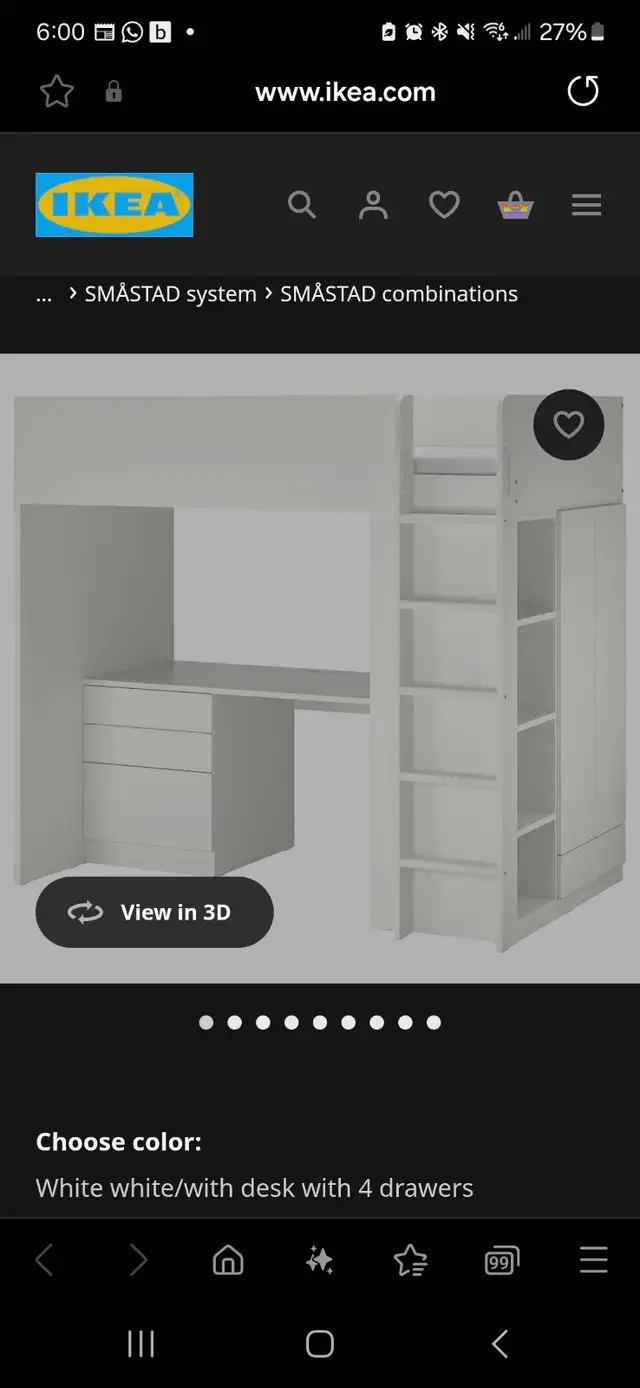
Task: Tap View in 3D button
Action: pyautogui.click(x=154, y=912)
